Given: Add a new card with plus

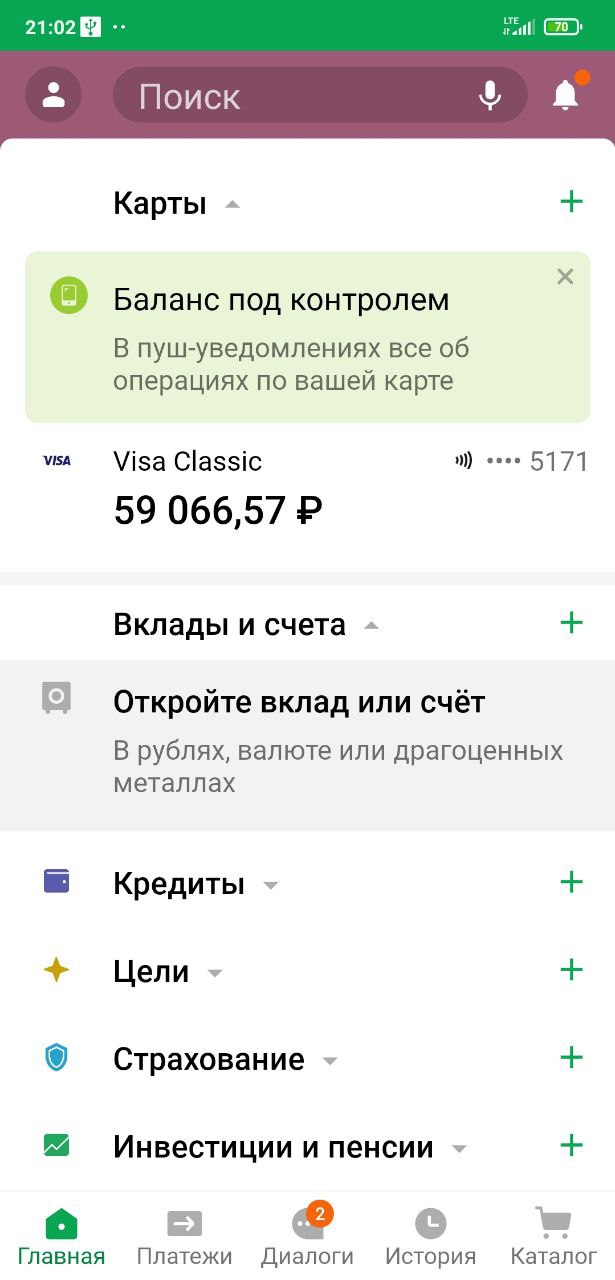Looking at the screenshot, I should tap(571, 202).
